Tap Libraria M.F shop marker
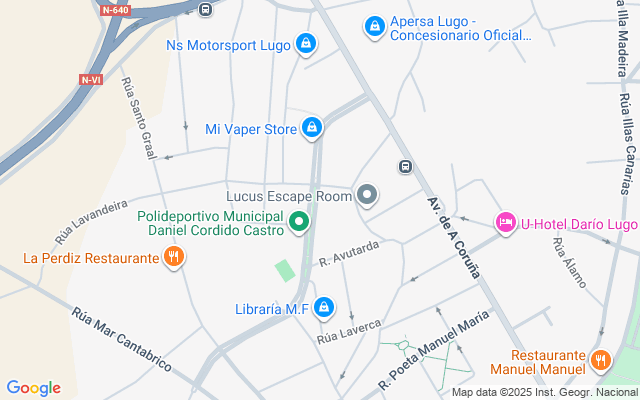Image resolution: width=640 pixels, height=400 pixels. pyautogui.click(x=324, y=308)
